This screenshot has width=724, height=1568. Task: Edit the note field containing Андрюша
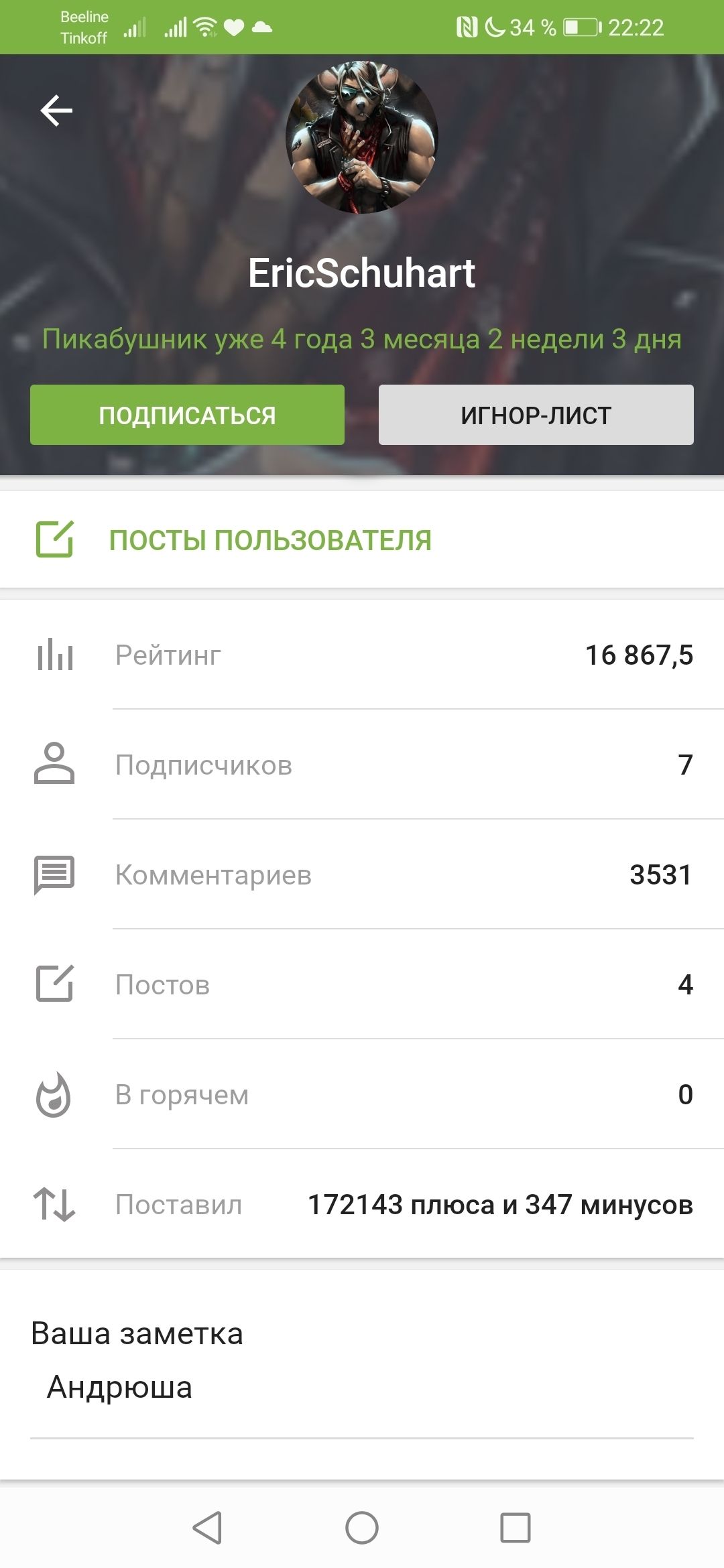362,1387
